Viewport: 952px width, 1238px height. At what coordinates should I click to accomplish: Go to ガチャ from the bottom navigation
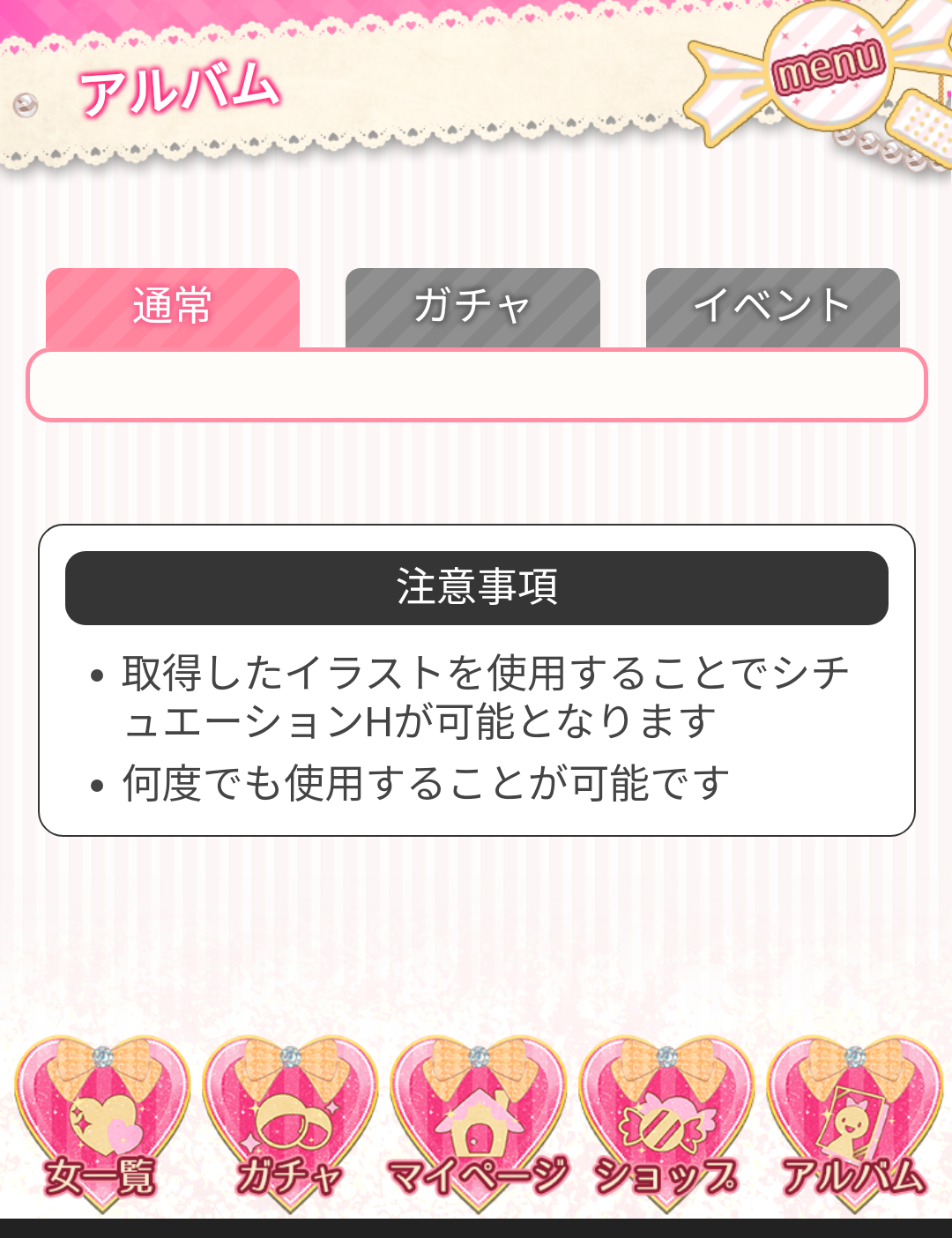[x=290, y=1126]
